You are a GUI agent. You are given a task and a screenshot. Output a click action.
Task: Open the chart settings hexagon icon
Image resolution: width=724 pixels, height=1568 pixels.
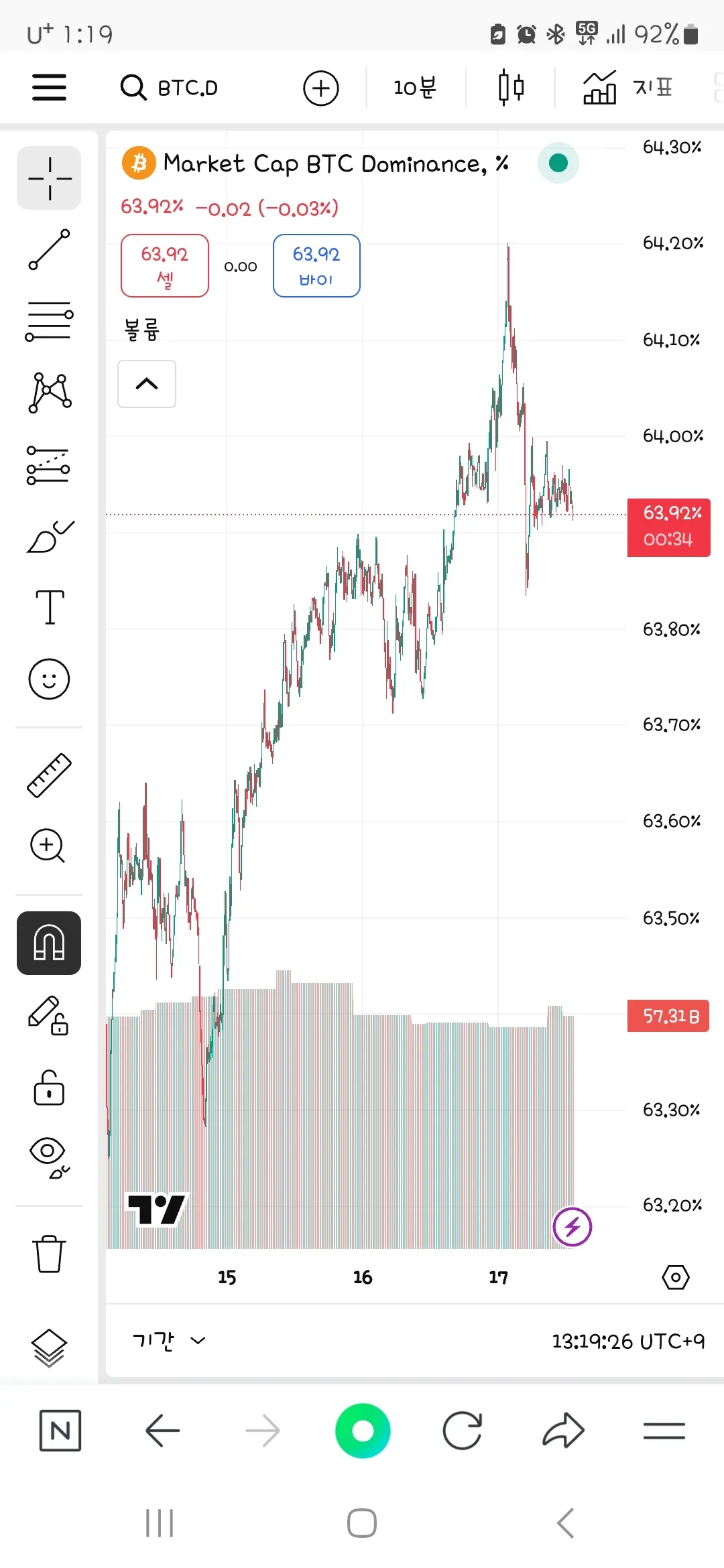[x=676, y=1277]
